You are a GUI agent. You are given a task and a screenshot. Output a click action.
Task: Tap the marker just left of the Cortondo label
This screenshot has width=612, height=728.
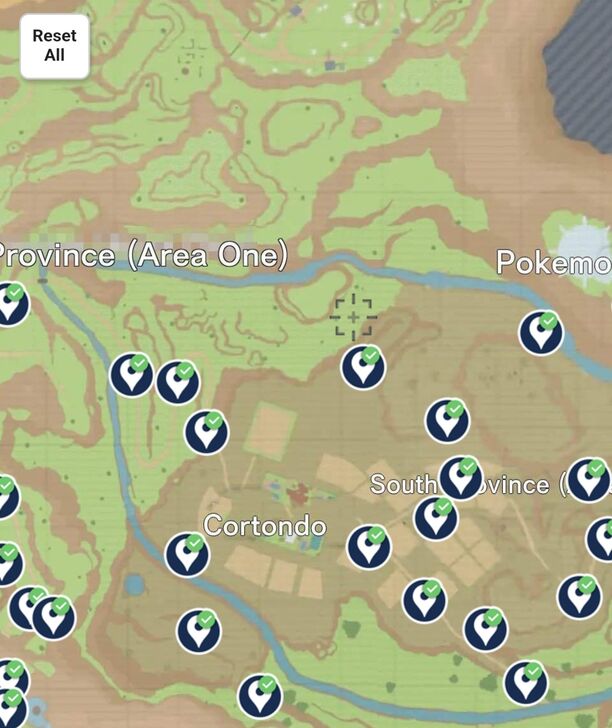(x=187, y=554)
